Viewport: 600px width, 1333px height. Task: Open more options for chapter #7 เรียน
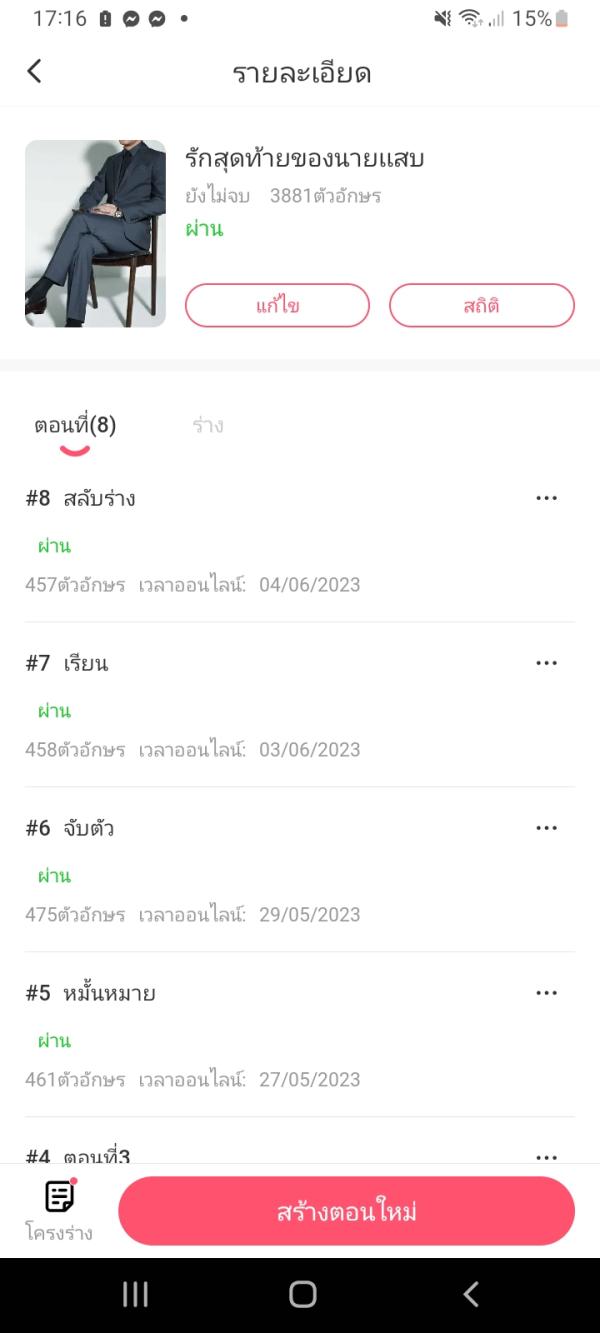546,663
